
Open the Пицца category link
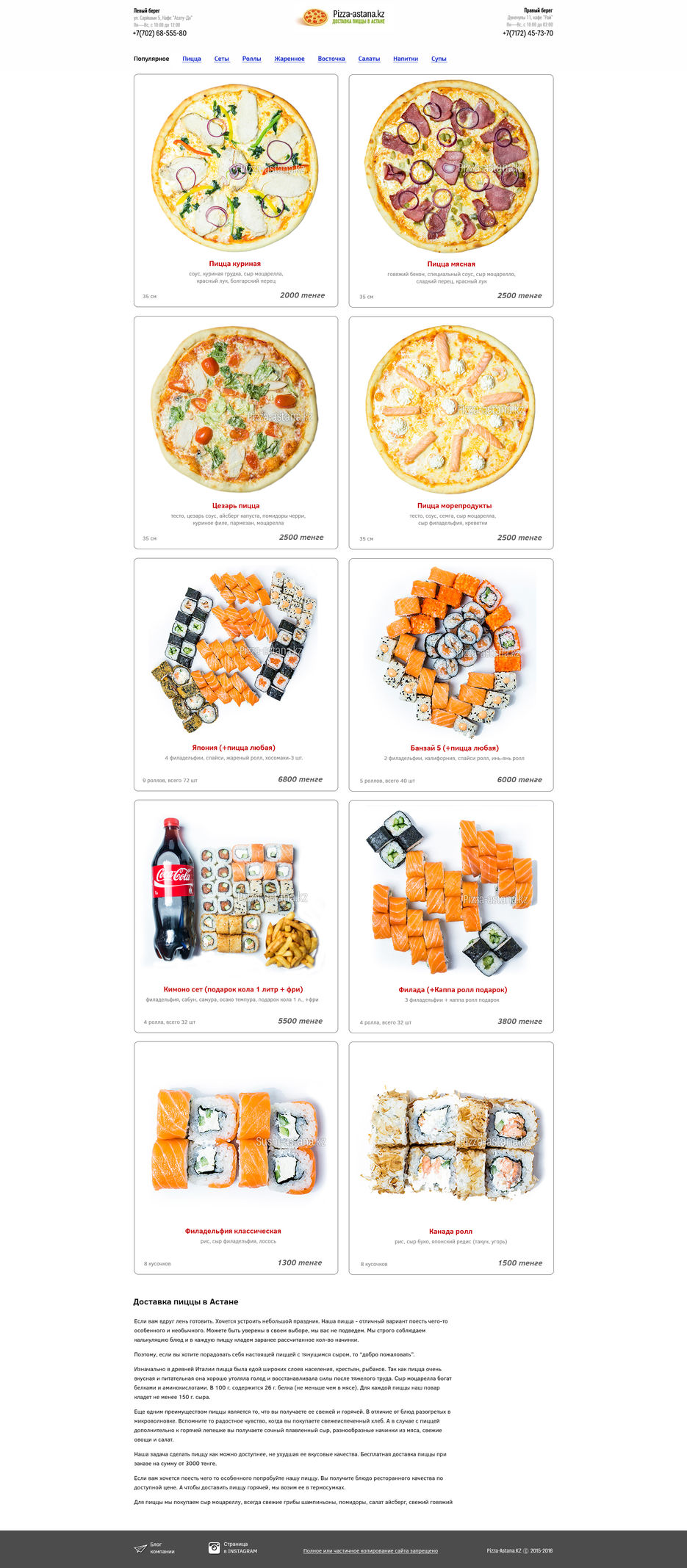pos(191,59)
